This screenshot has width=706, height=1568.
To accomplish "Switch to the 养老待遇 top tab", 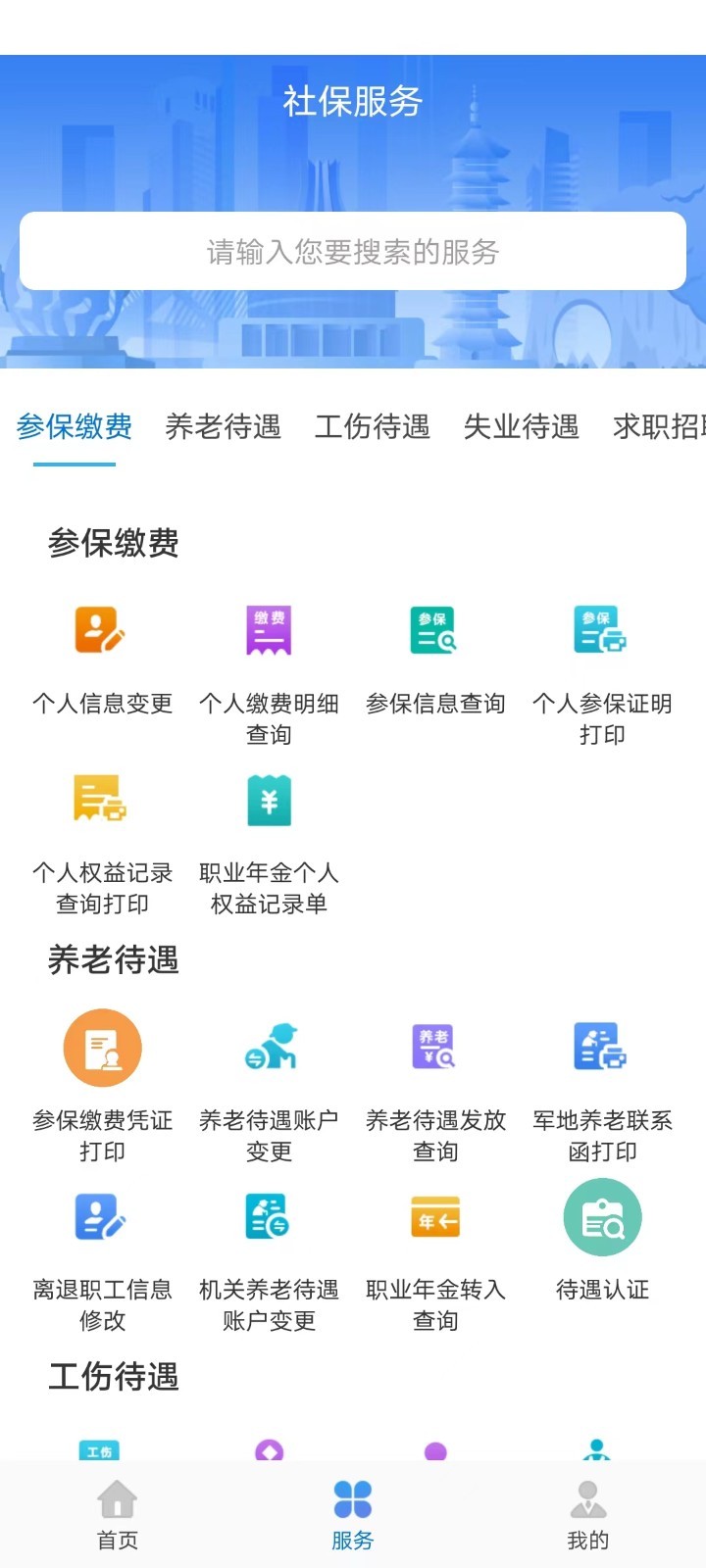I will (x=224, y=427).
